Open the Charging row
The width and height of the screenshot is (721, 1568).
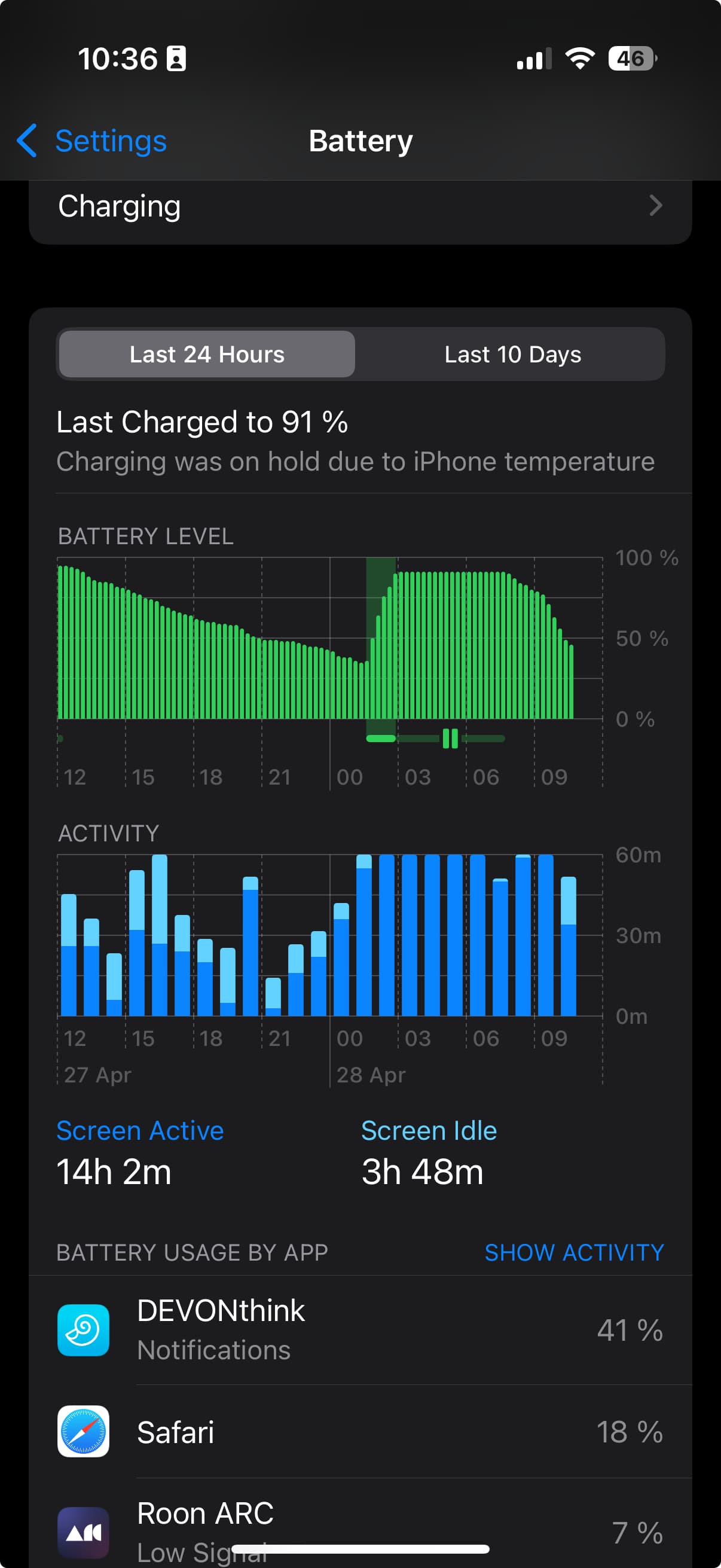(x=360, y=207)
